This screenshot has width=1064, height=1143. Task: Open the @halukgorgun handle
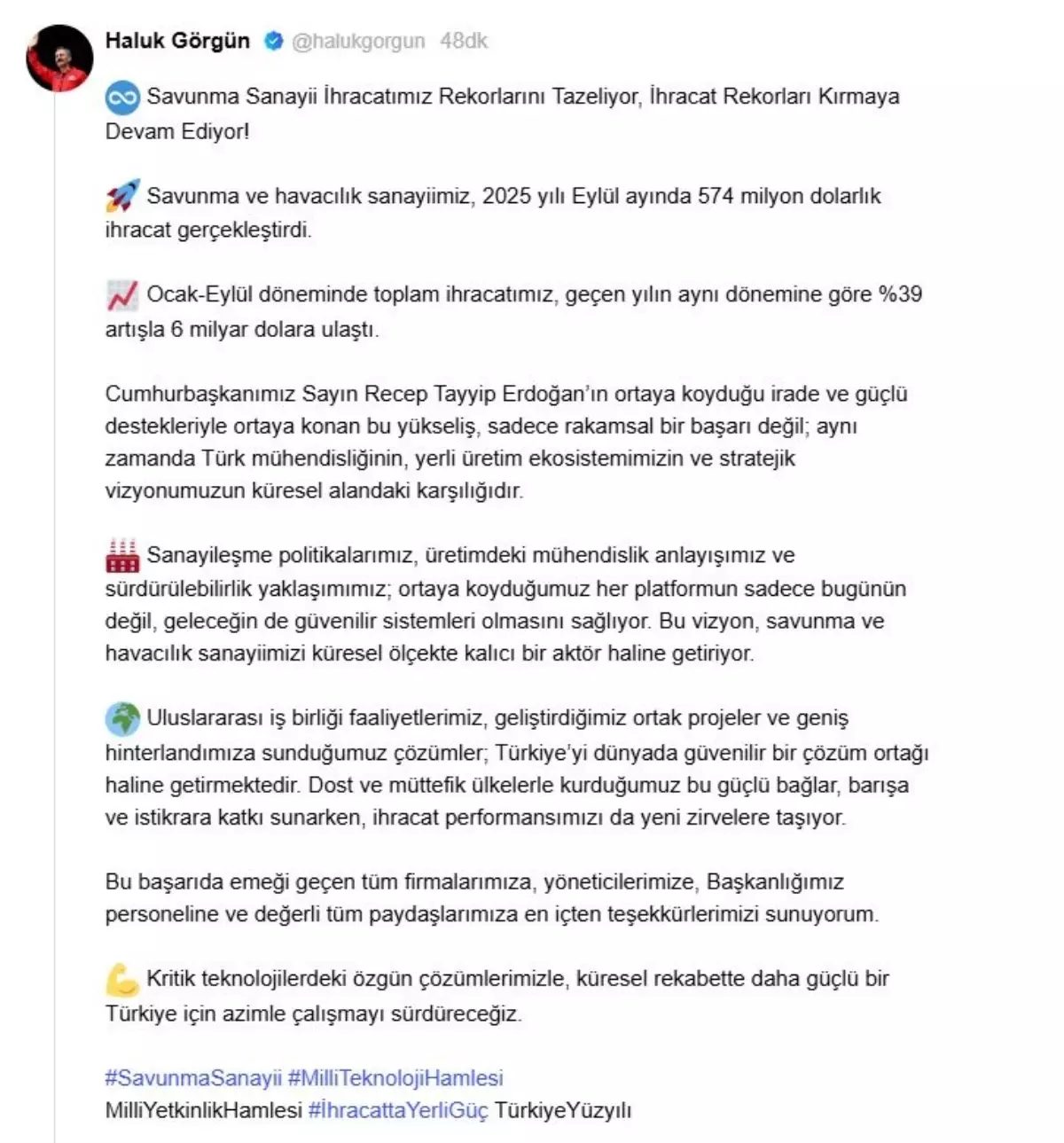(358, 41)
